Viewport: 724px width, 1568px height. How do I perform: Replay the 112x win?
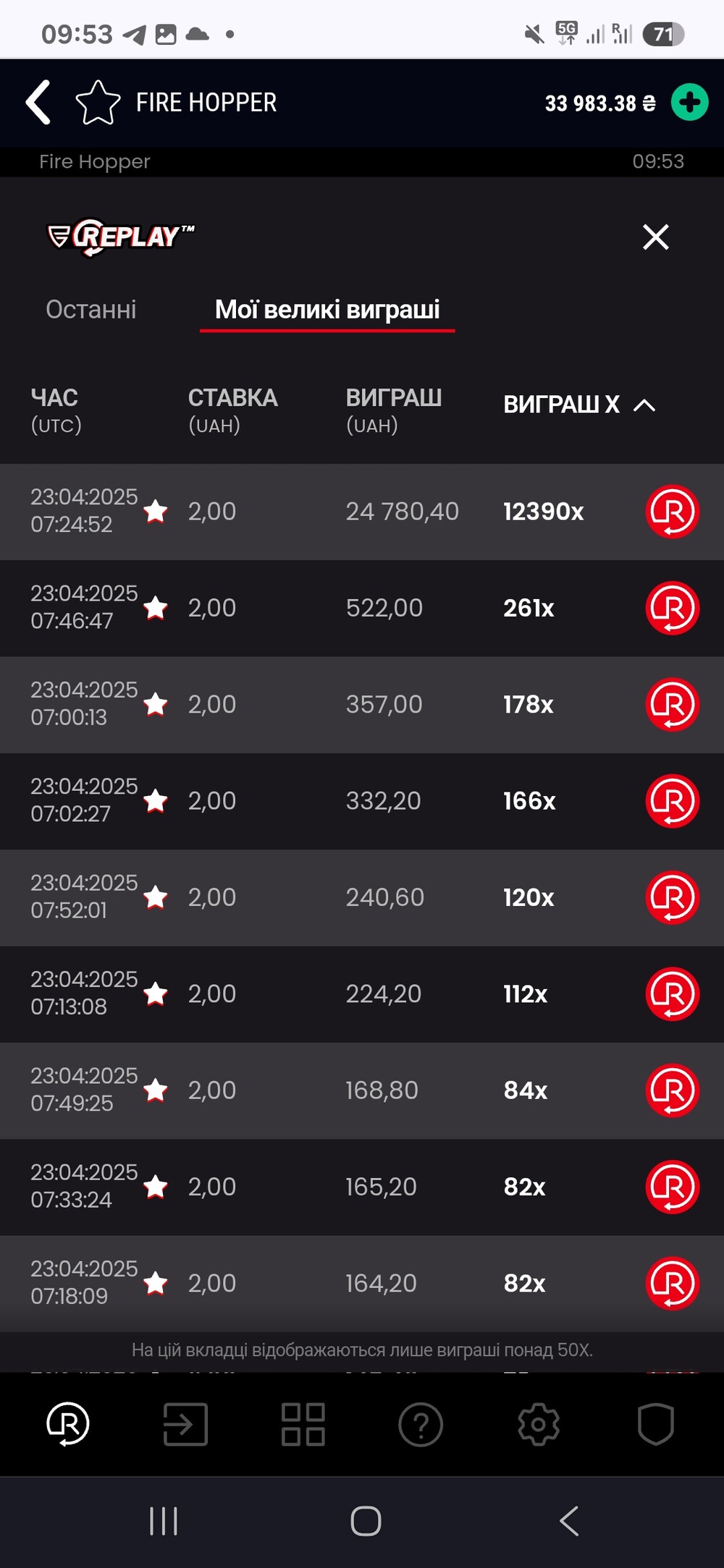672,993
